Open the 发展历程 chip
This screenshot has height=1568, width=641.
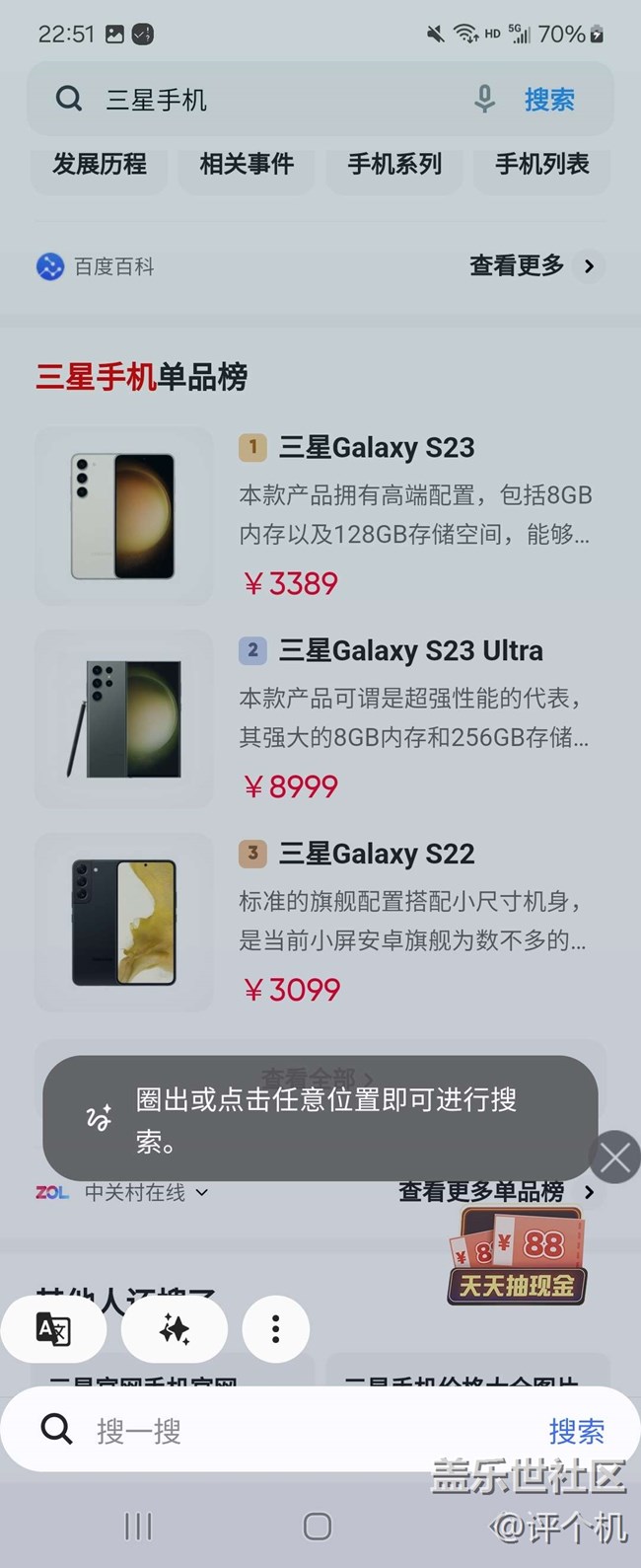pyautogui.click(x=100, y=164)
